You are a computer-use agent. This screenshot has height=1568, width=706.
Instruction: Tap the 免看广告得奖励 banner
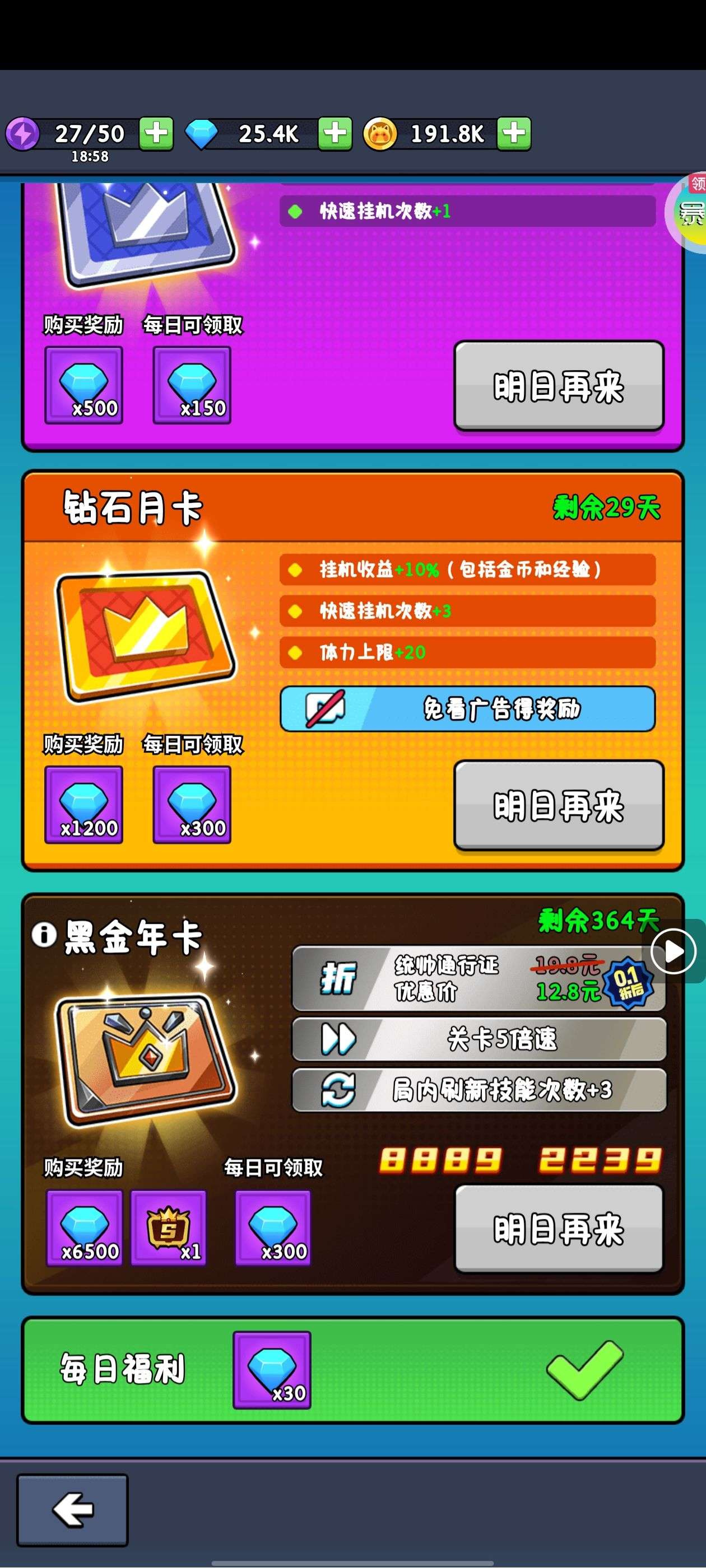tap(467, 708)
